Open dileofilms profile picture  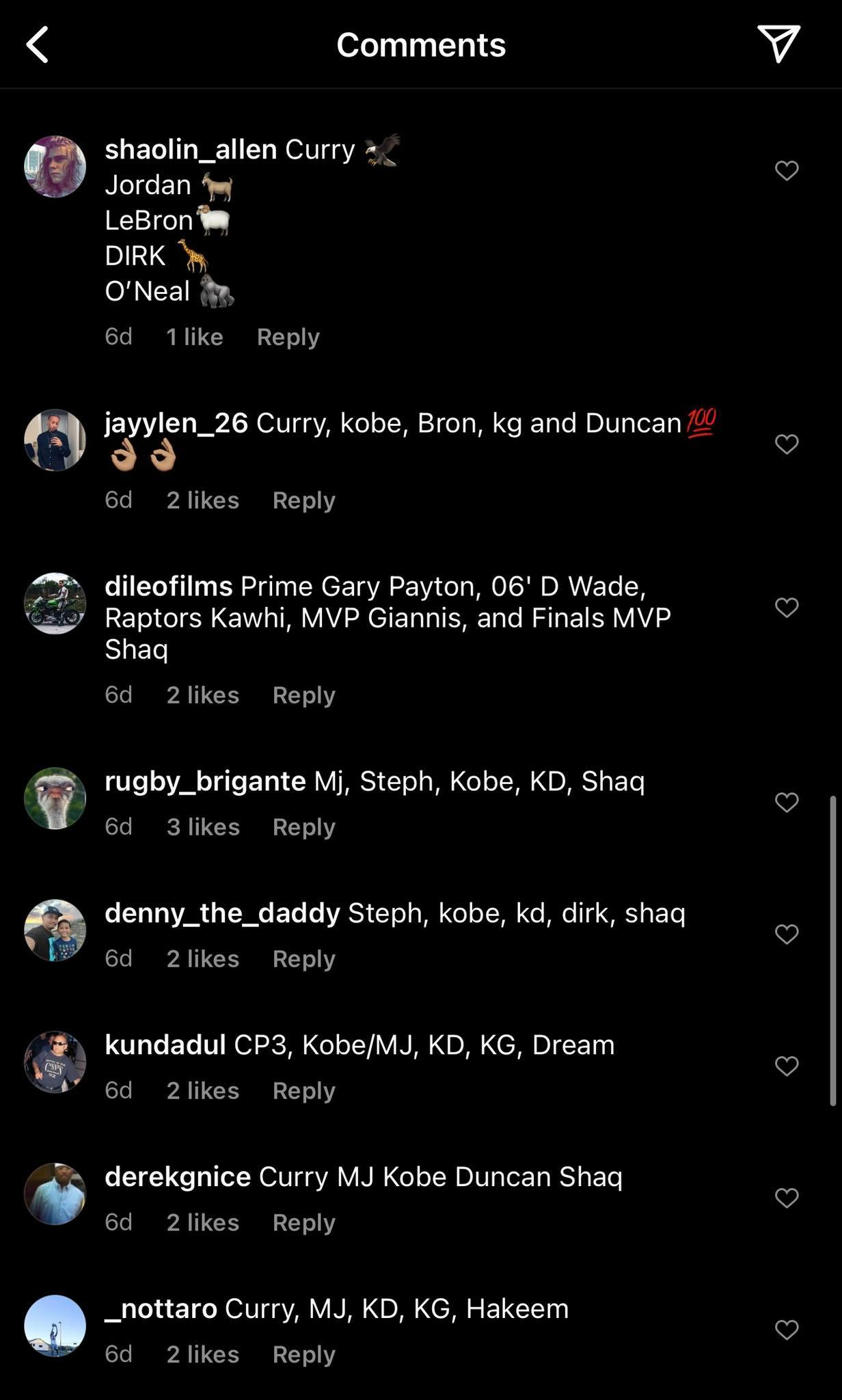tap(55, 604)
